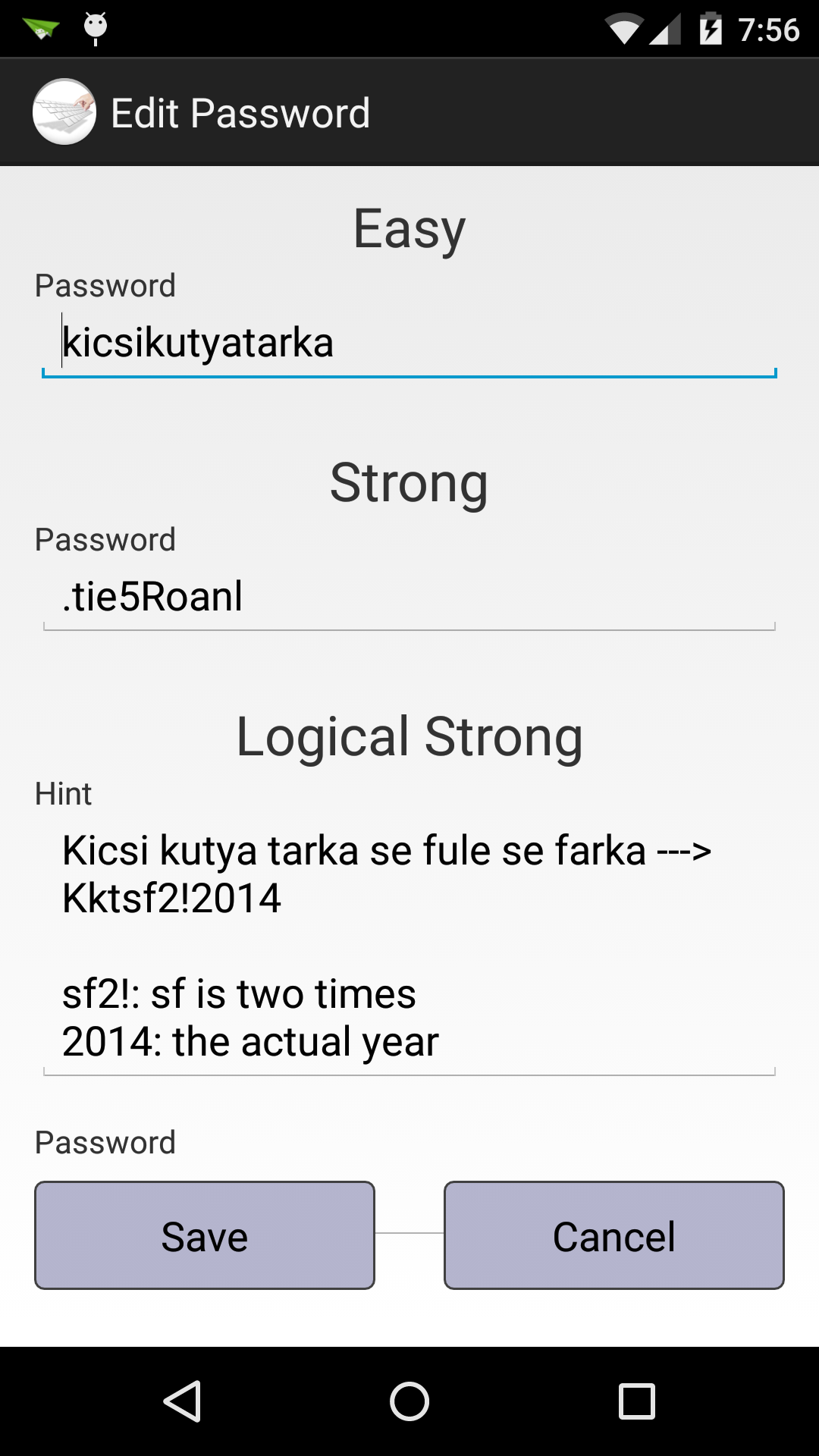The image size is (819, 1456).
Task: Save the edited passwords
Action: (x=205, y=1235)
